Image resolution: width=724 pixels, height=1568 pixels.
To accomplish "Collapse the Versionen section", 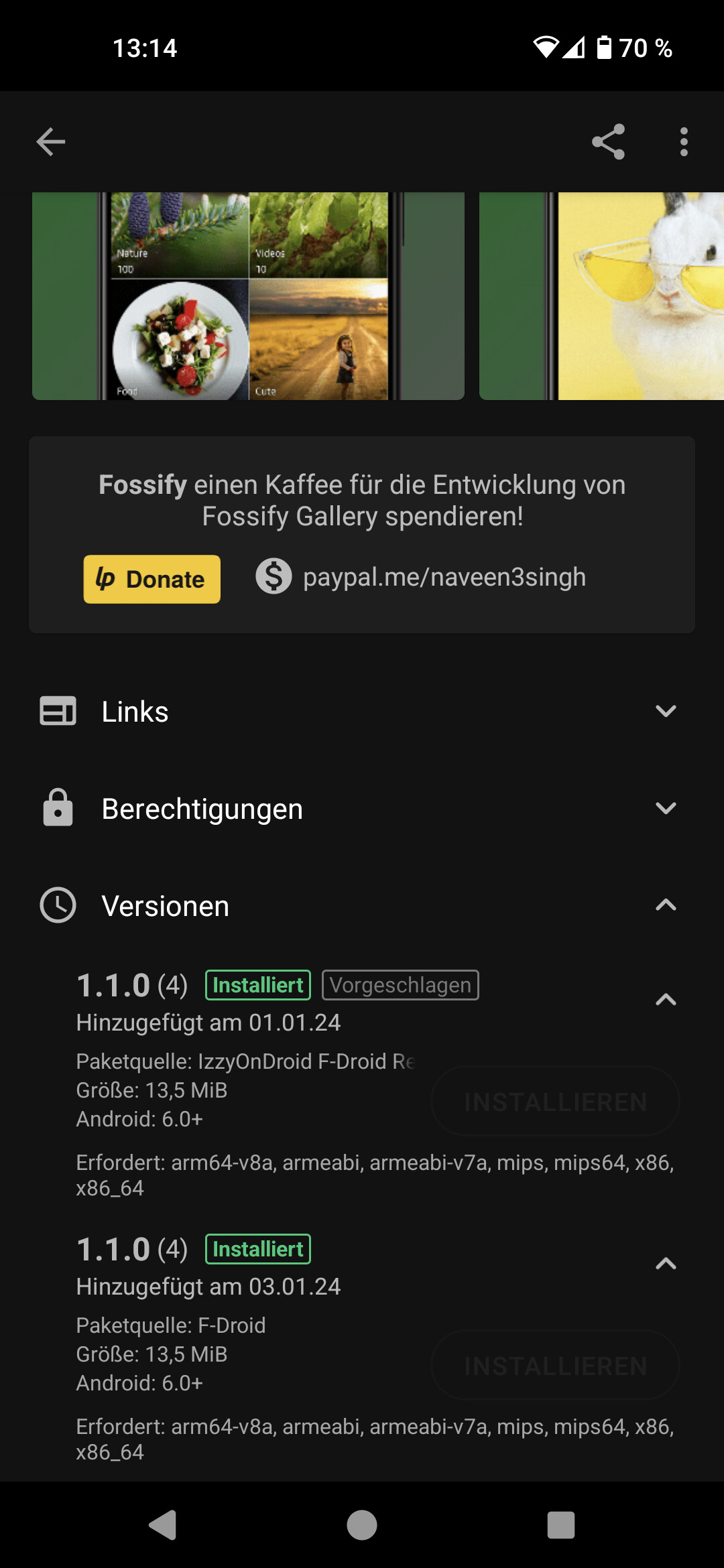I will 362,906.
